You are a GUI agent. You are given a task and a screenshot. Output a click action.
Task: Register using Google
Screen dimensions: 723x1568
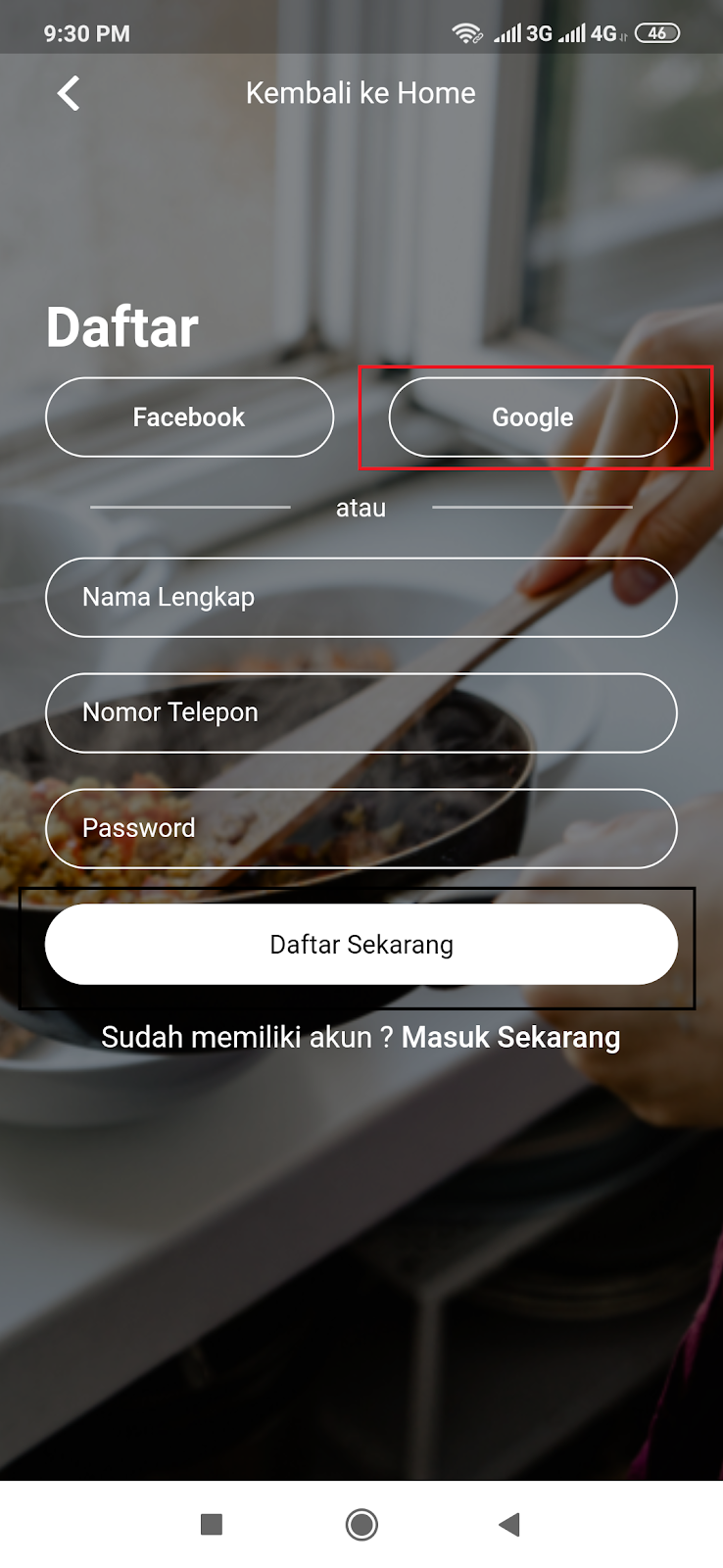tap(533, 417)
